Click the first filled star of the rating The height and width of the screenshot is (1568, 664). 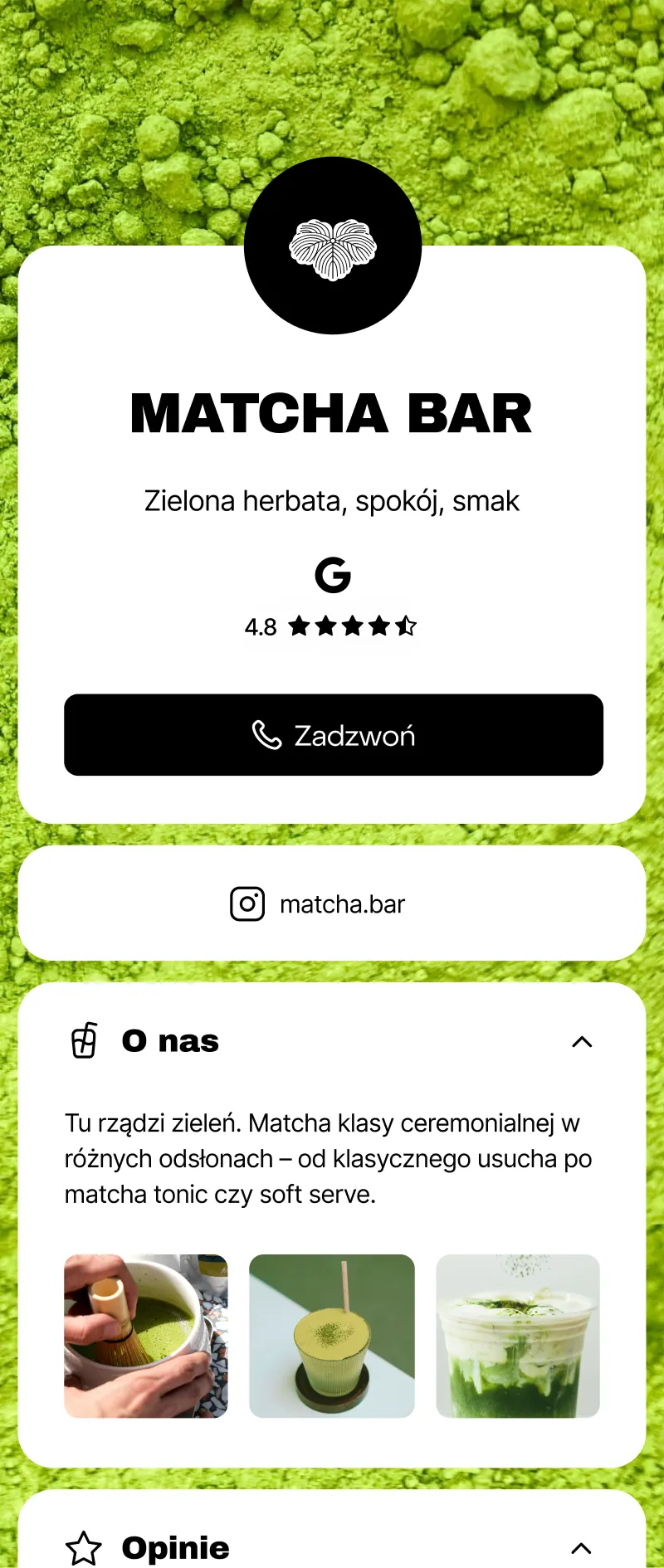pyautogui.click(x=300, y=626)
